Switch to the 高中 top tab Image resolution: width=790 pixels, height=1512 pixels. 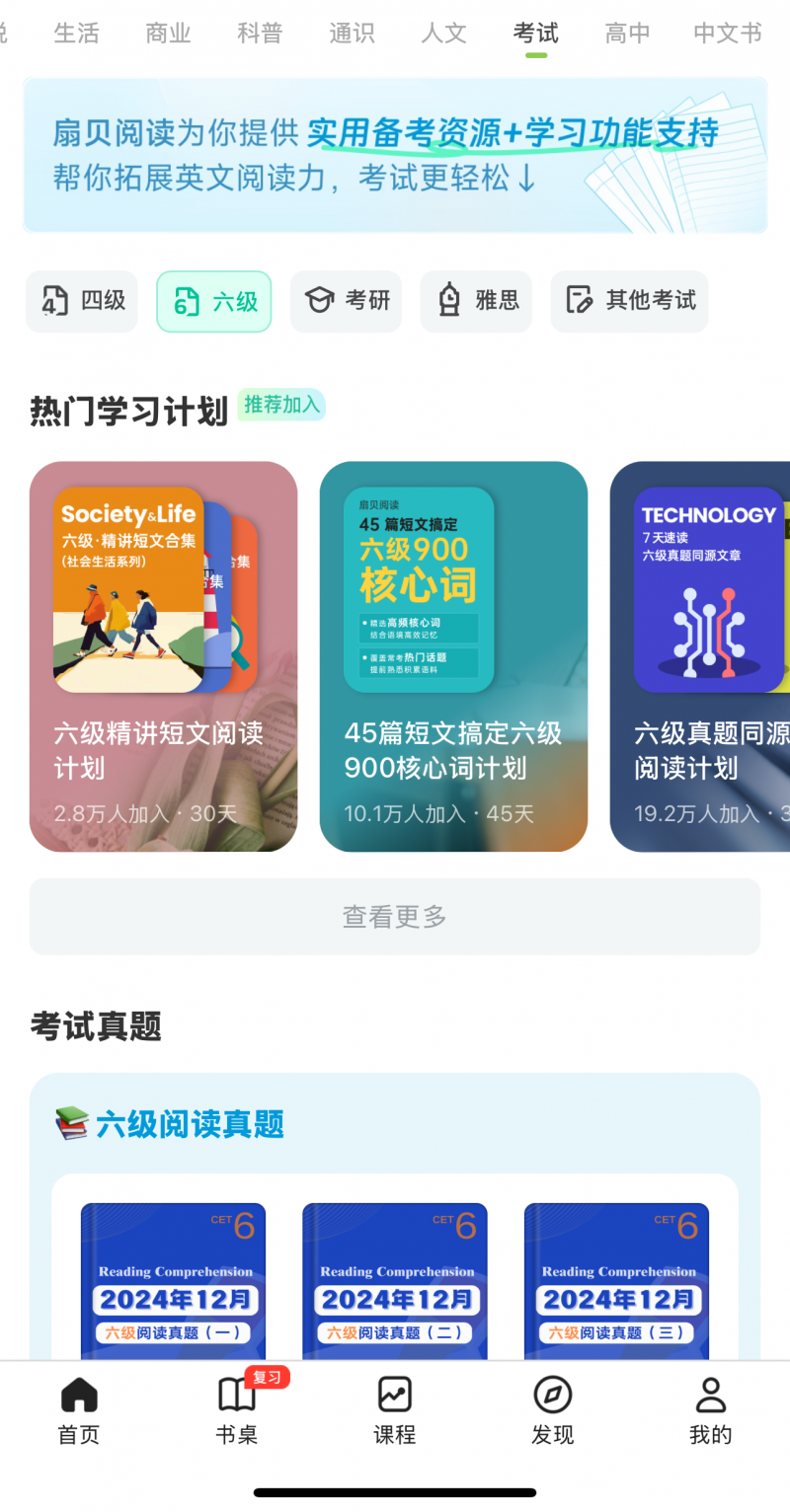(627, 34)
